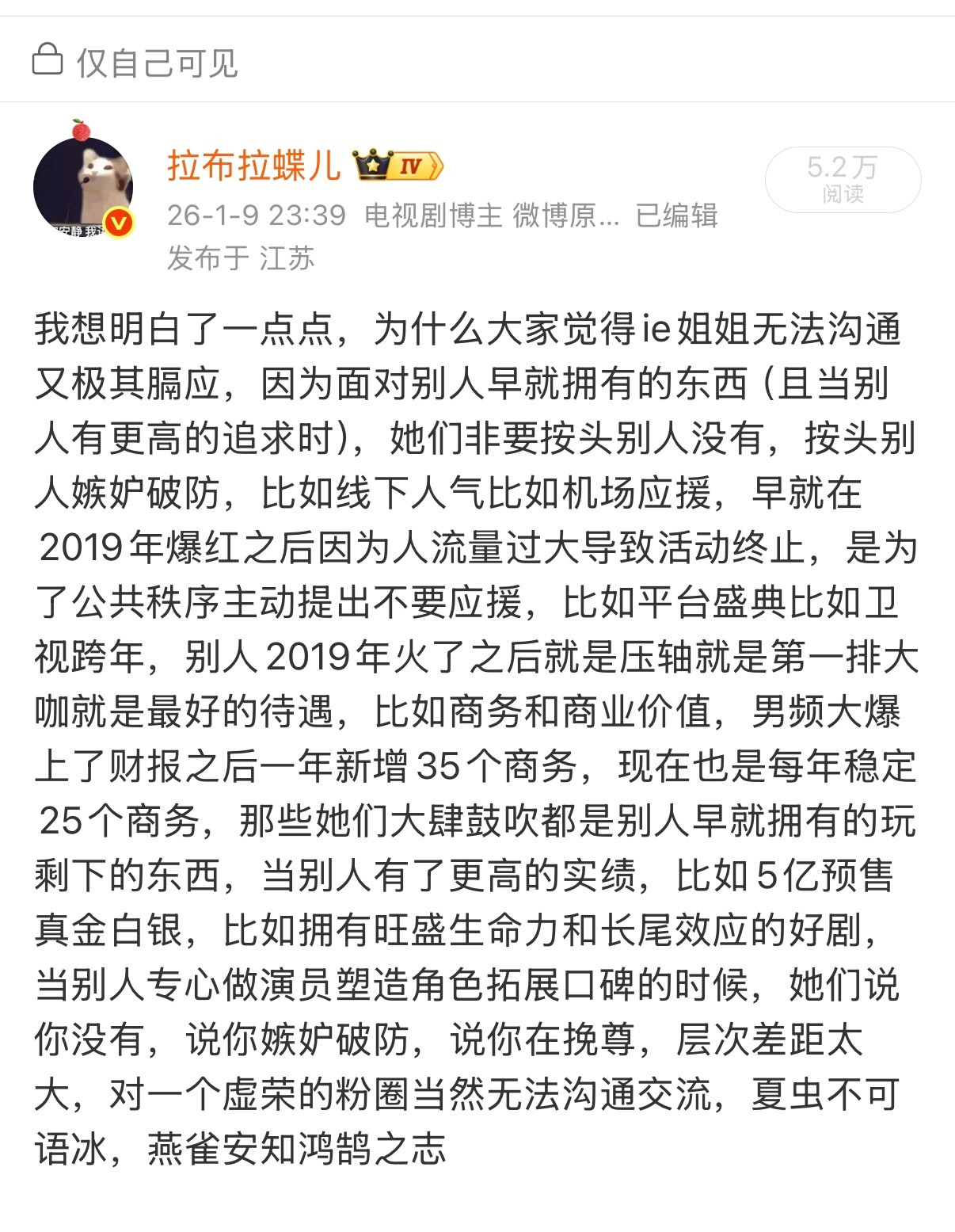The width and height of the screenshot is (955, 1232).
Task: Click the read-count eye area showing 阅读
Action: click(x=843, y=193)
